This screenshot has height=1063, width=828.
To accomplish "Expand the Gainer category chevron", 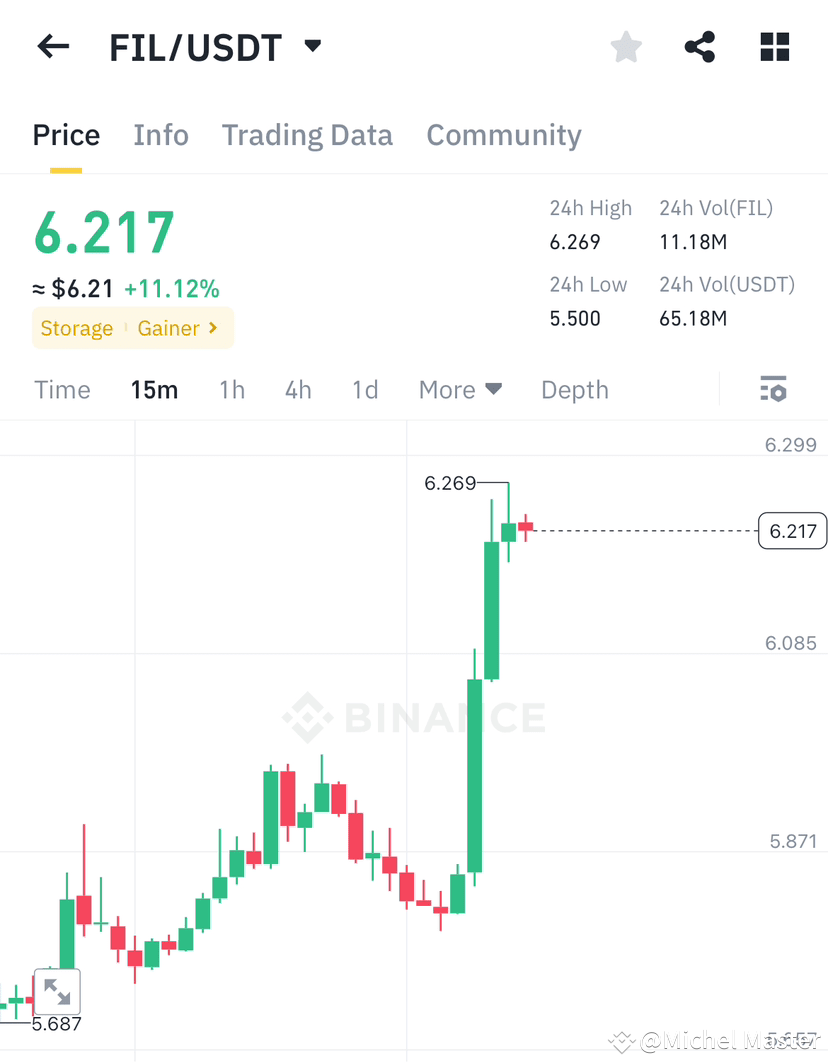I will pos(212,327).
